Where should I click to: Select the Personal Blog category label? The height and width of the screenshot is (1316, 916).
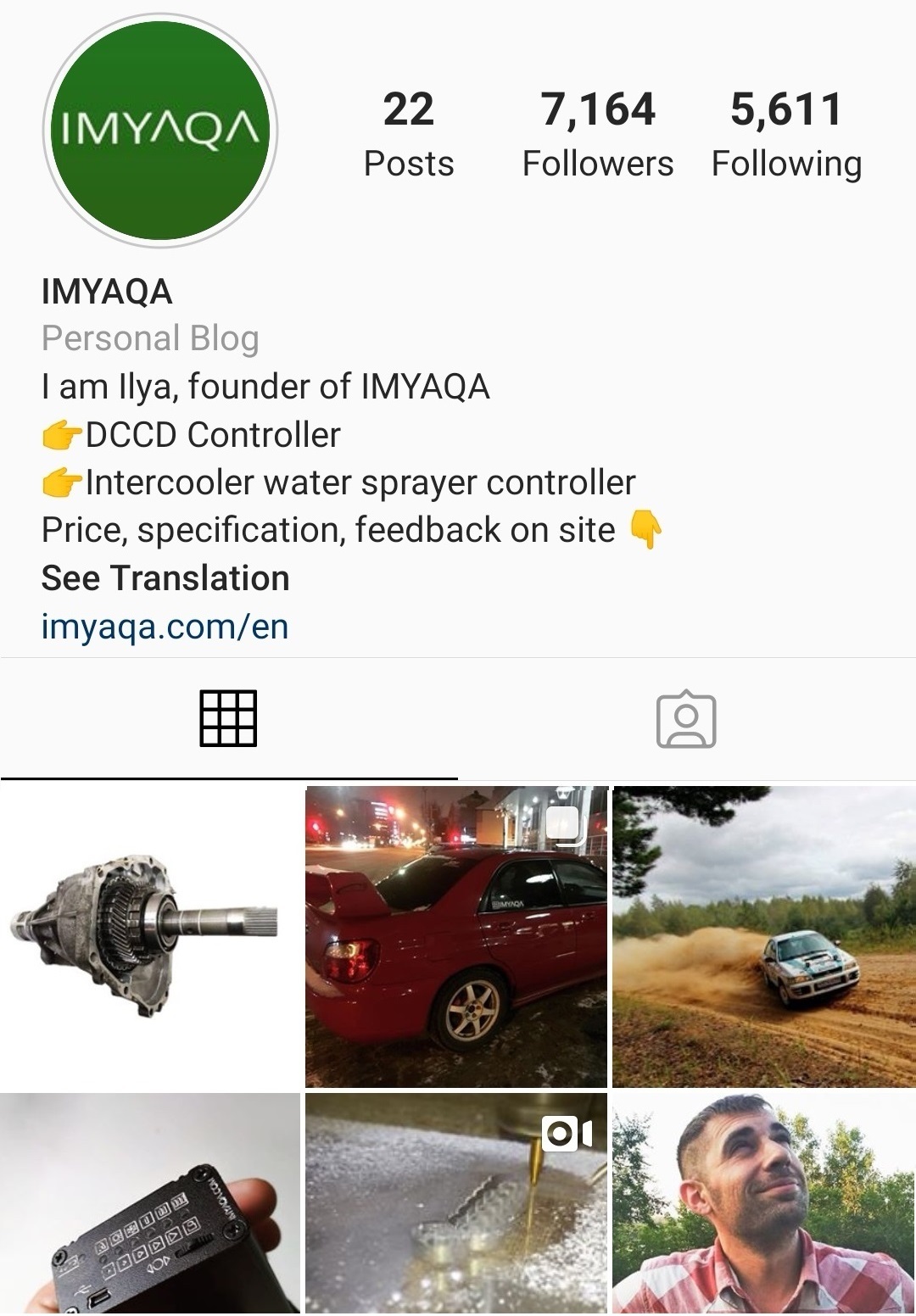(148, 339)
